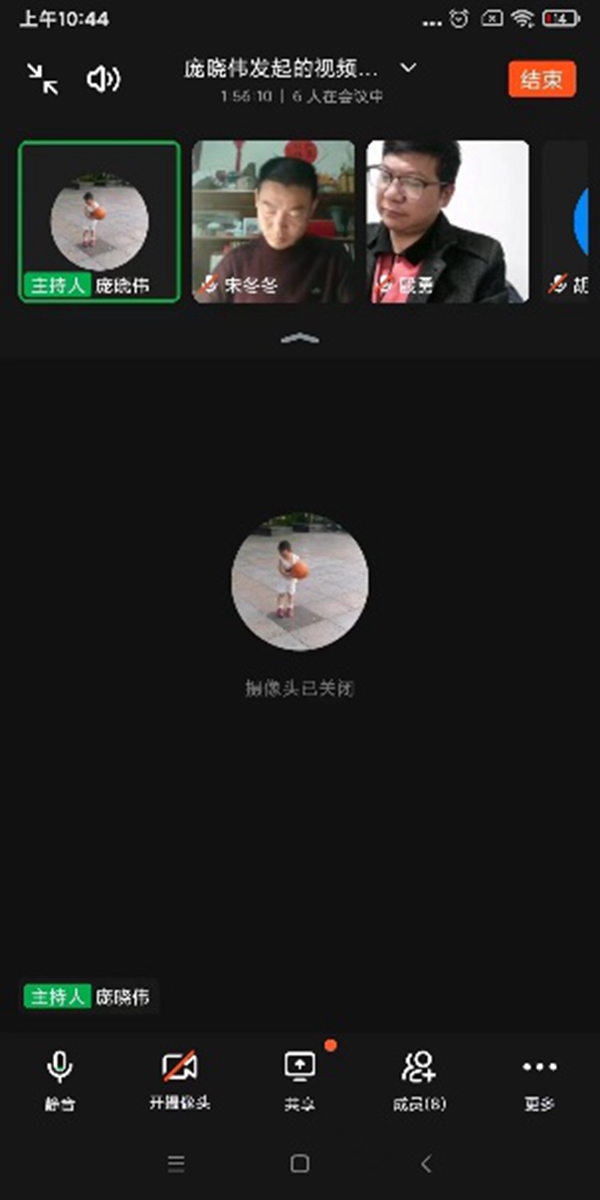Open recent apps from the navigation bar
This screenshot has width=600, height=1200.
point(177,1163)
